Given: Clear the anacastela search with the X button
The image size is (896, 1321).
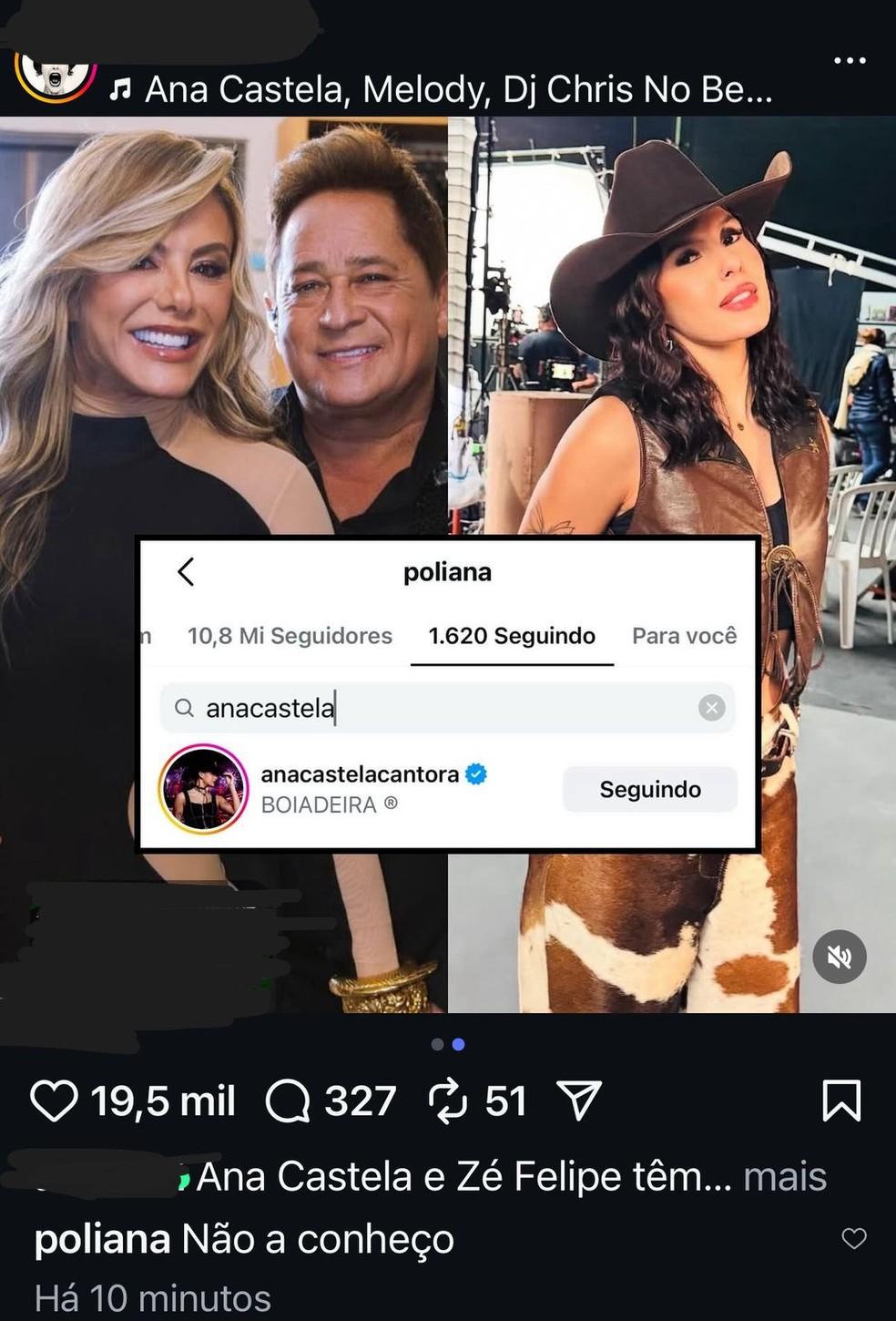Looking at the screenshot, I should point(711,708).
